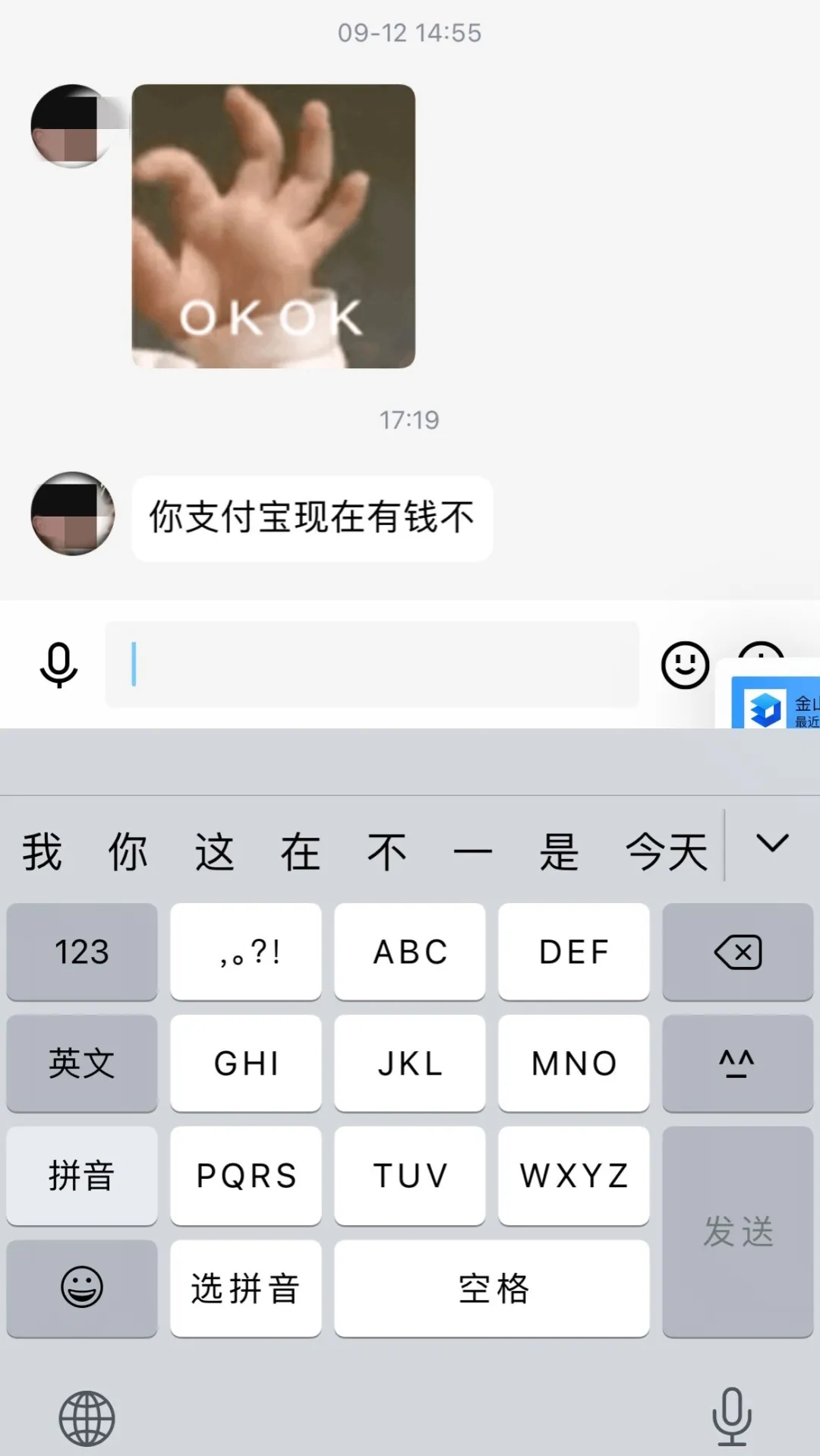The image size is (820, 1456).
Task: Tap the kaomoji ^^ key
Action: point(737,1063)
